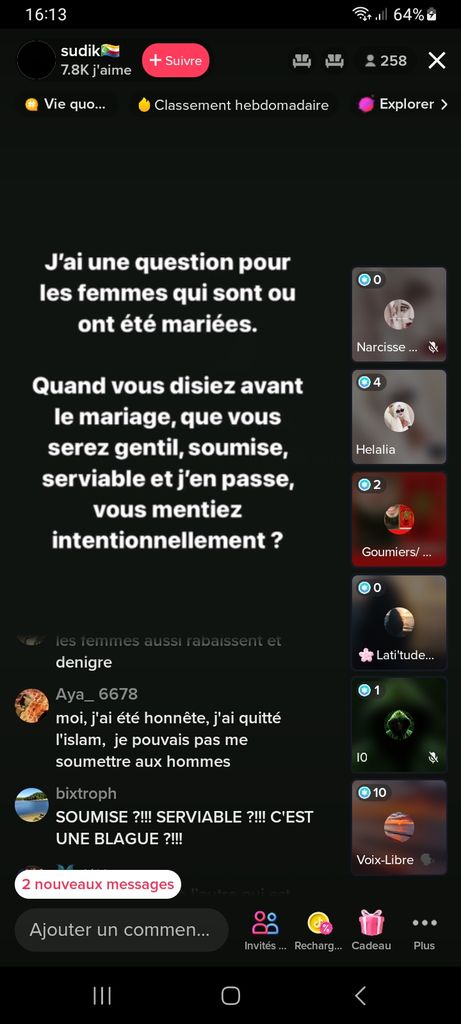Open guest tile Goumiers/
Image resolution: width=461 pixels, height=1024 pixels.
(x=399, y=519)
